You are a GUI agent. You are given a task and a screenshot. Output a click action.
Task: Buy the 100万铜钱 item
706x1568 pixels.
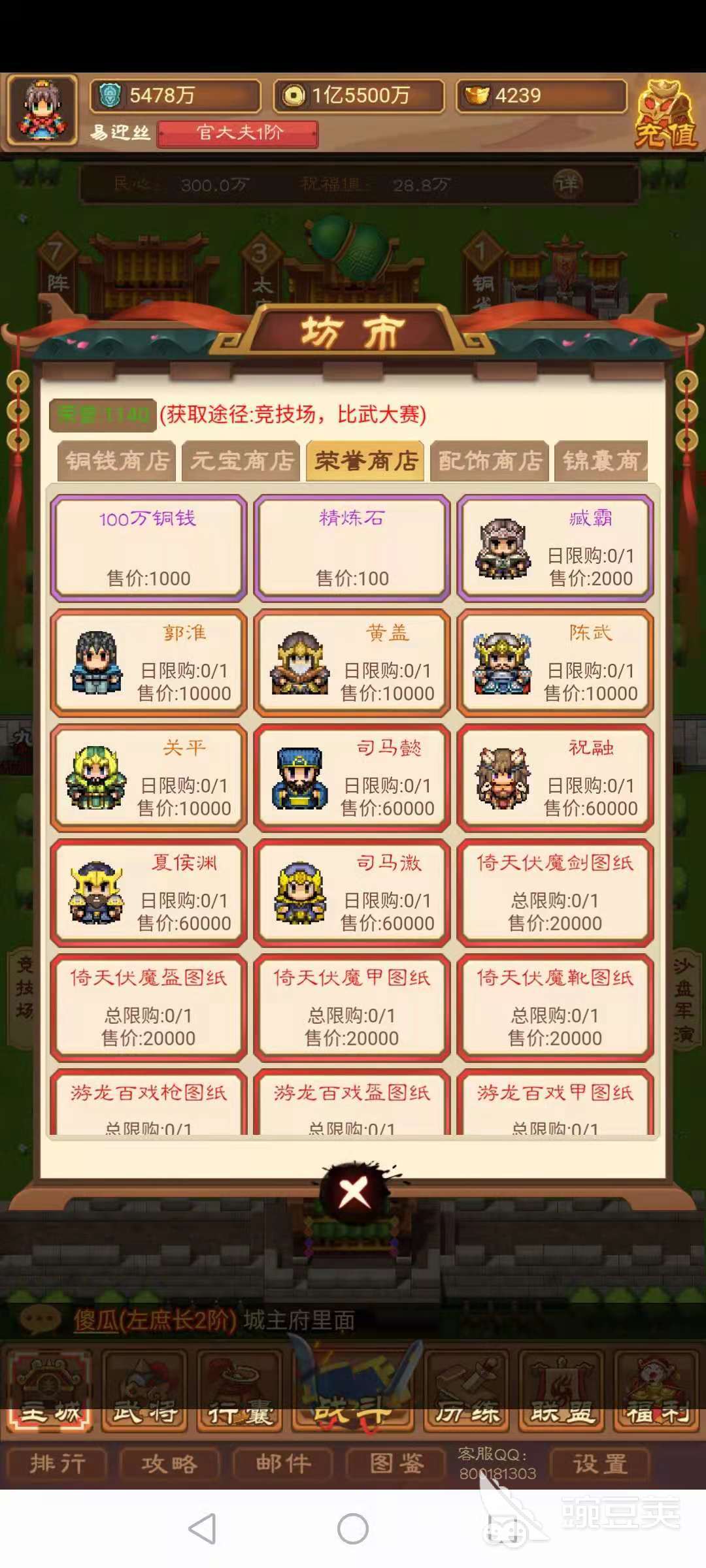point(148,547)
